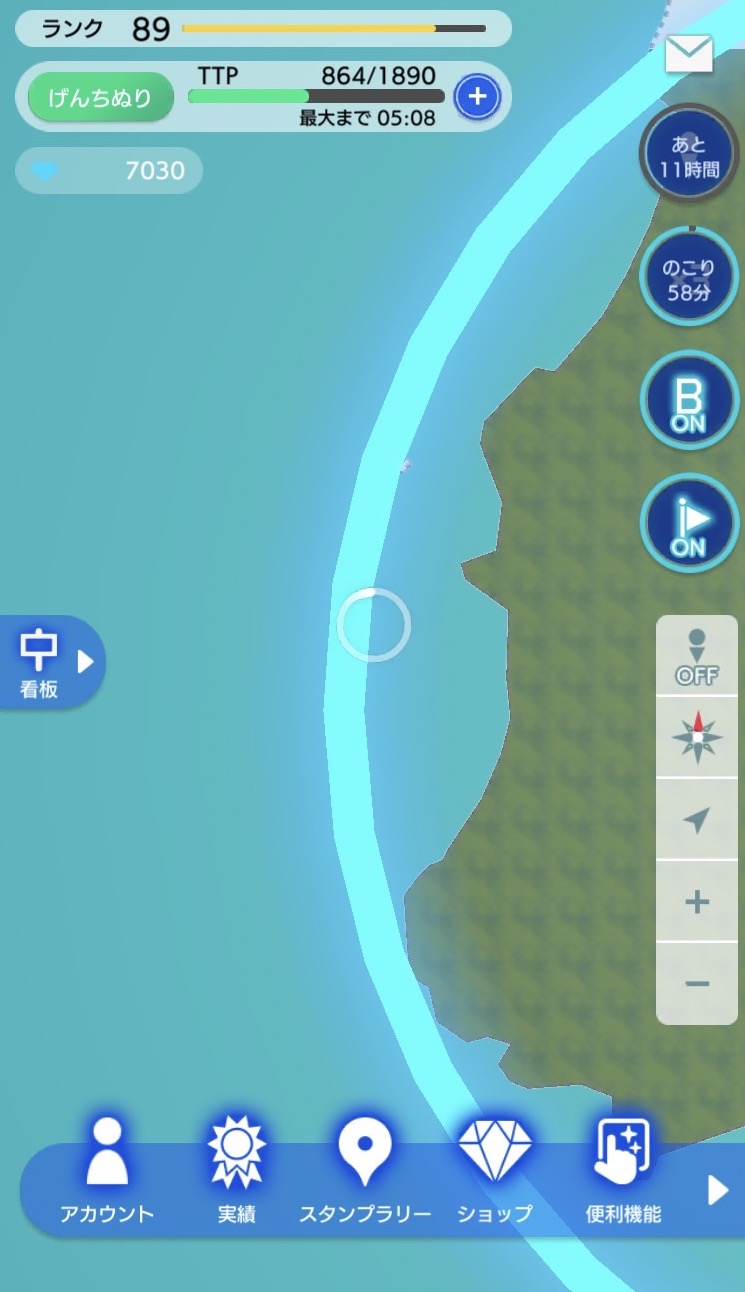Check the あと11時間 timer details
Viewport: 745px width, 1292px height.
pos(688,154)
